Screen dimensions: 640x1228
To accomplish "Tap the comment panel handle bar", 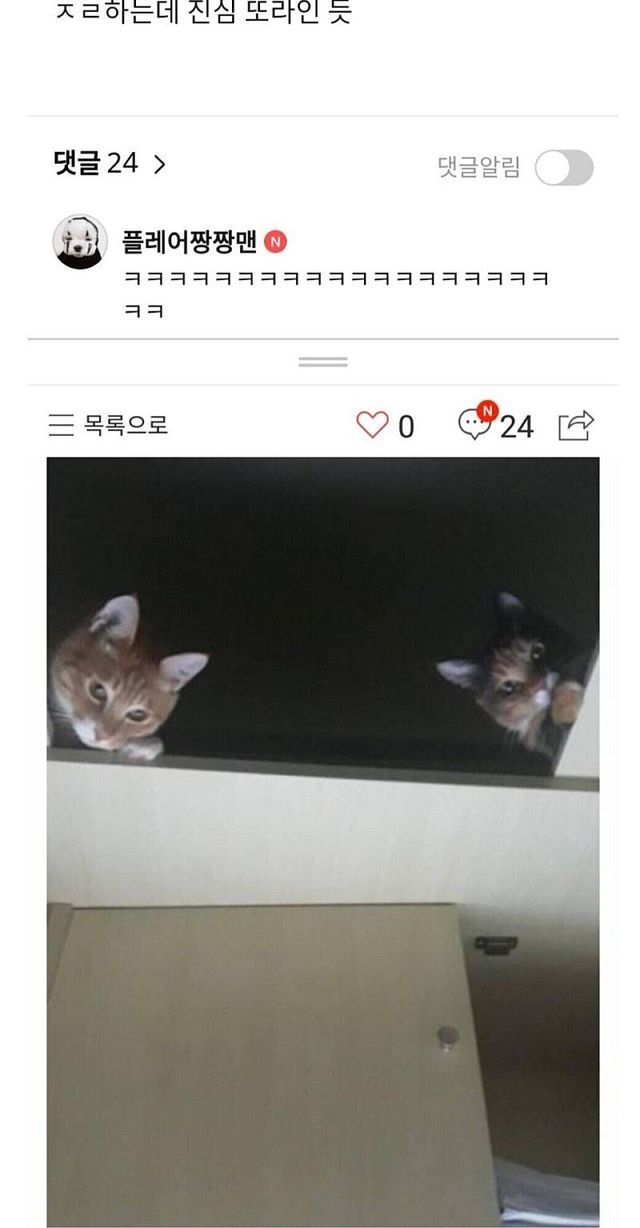I will tap(323, 362).
